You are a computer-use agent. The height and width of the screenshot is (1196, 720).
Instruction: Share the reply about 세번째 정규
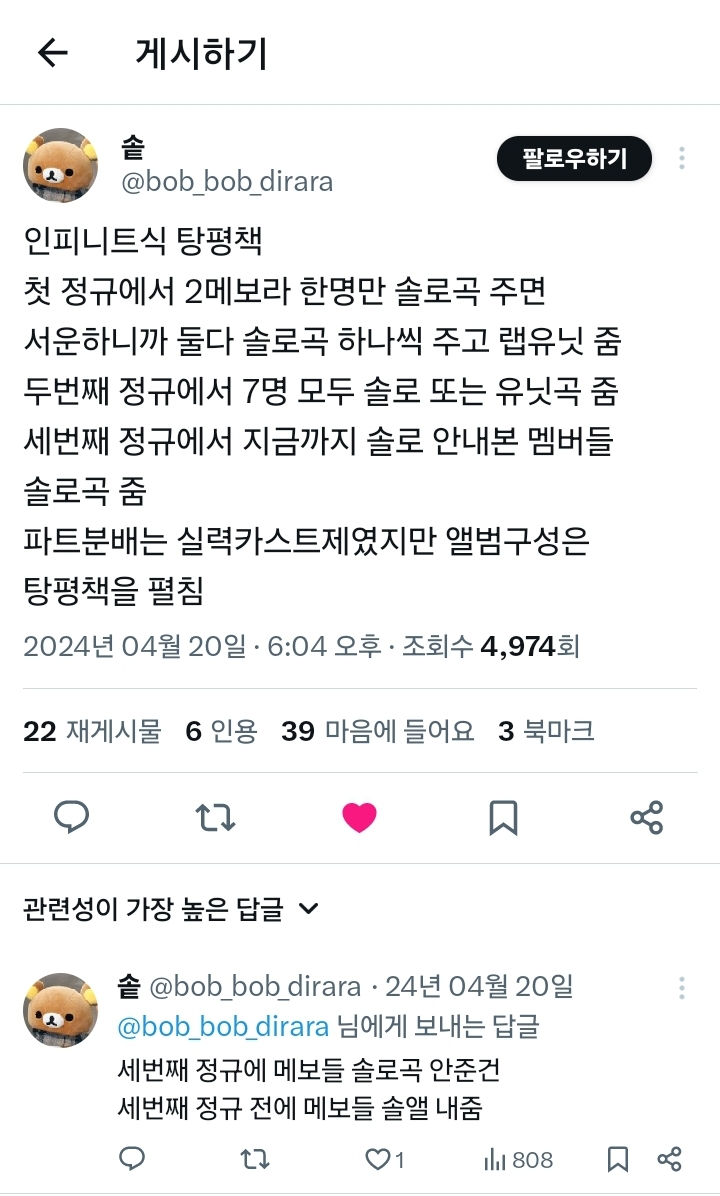pos(669,1159)
